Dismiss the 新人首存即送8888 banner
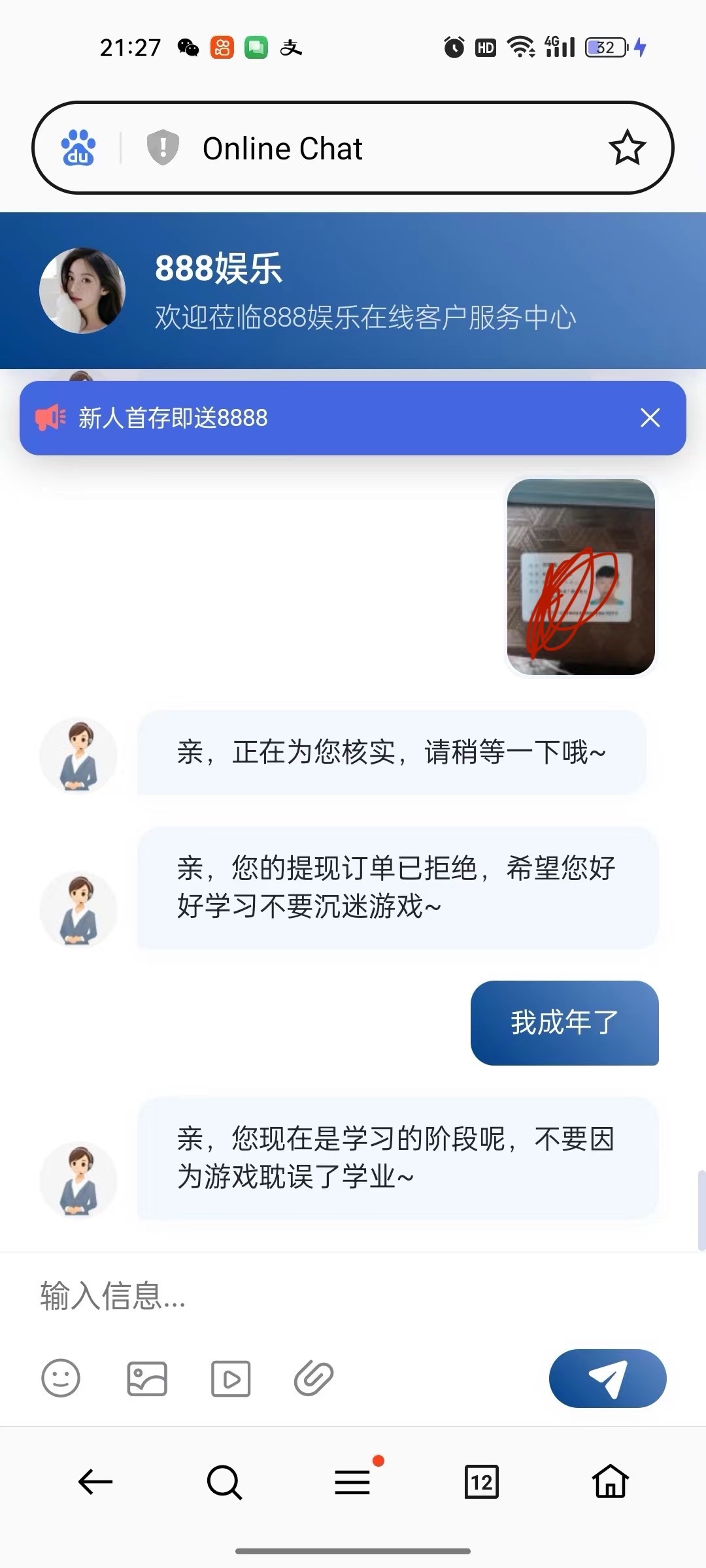Image resolution: width=706 pixels, height=1568 pixels. coord(650,418)
